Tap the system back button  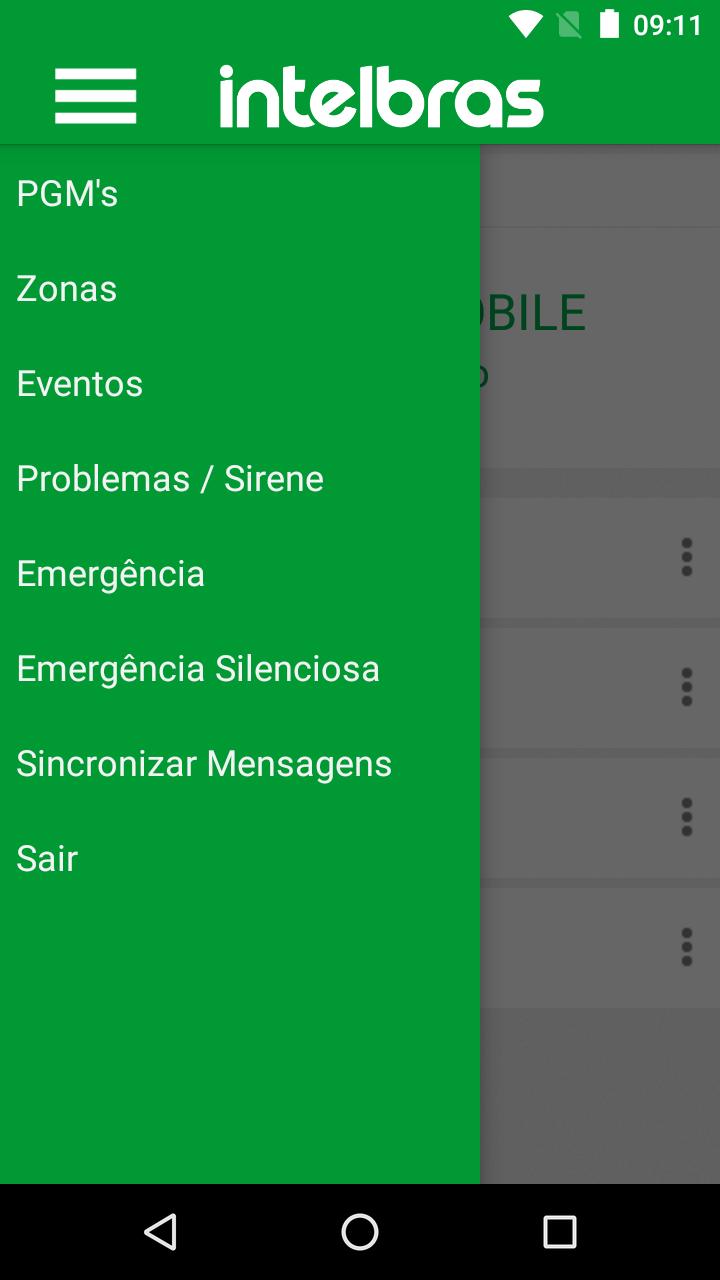click(x=160, y=1232)
